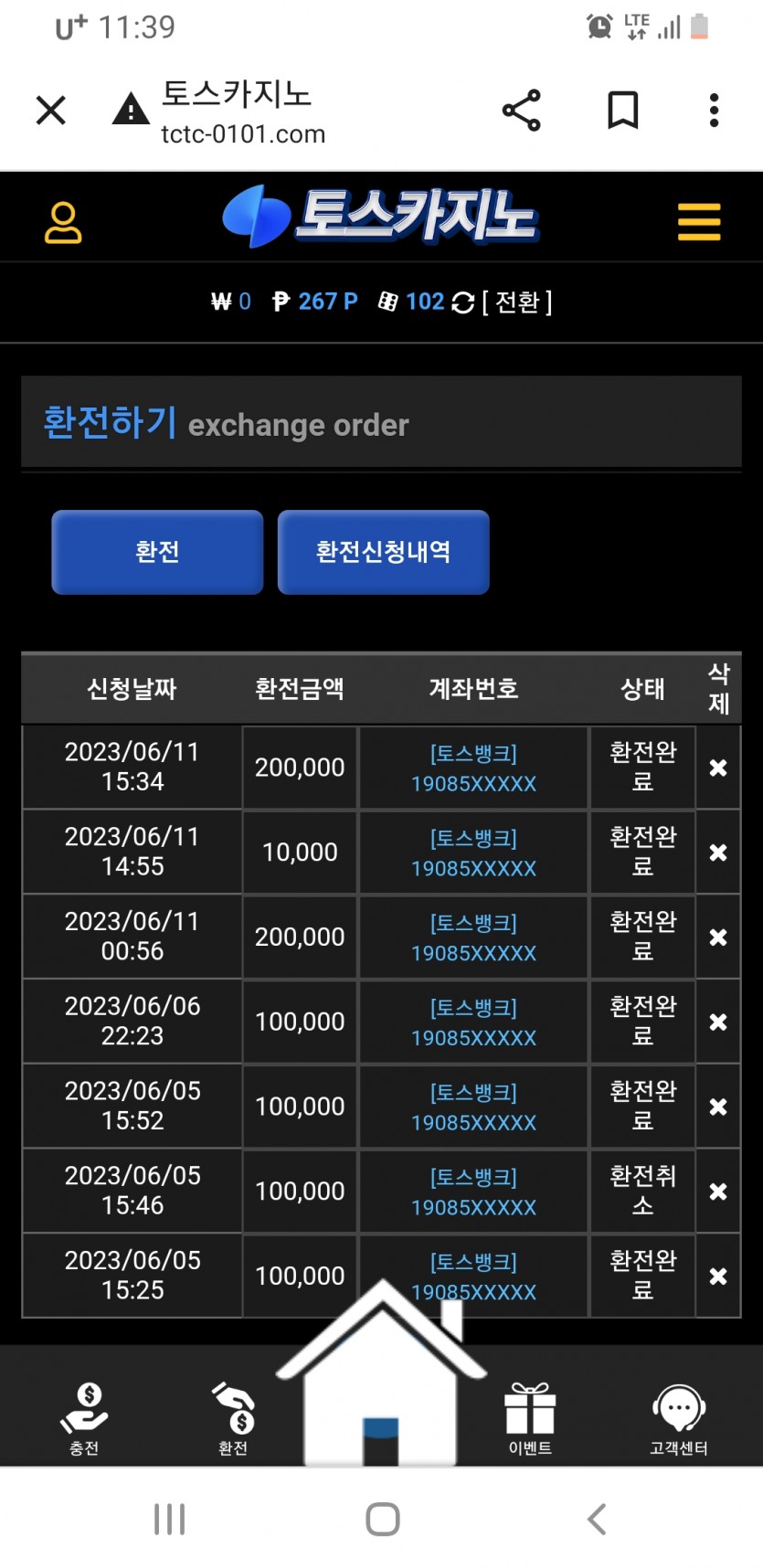
Task: Contact 고객센터 support
Action: 678,1418
